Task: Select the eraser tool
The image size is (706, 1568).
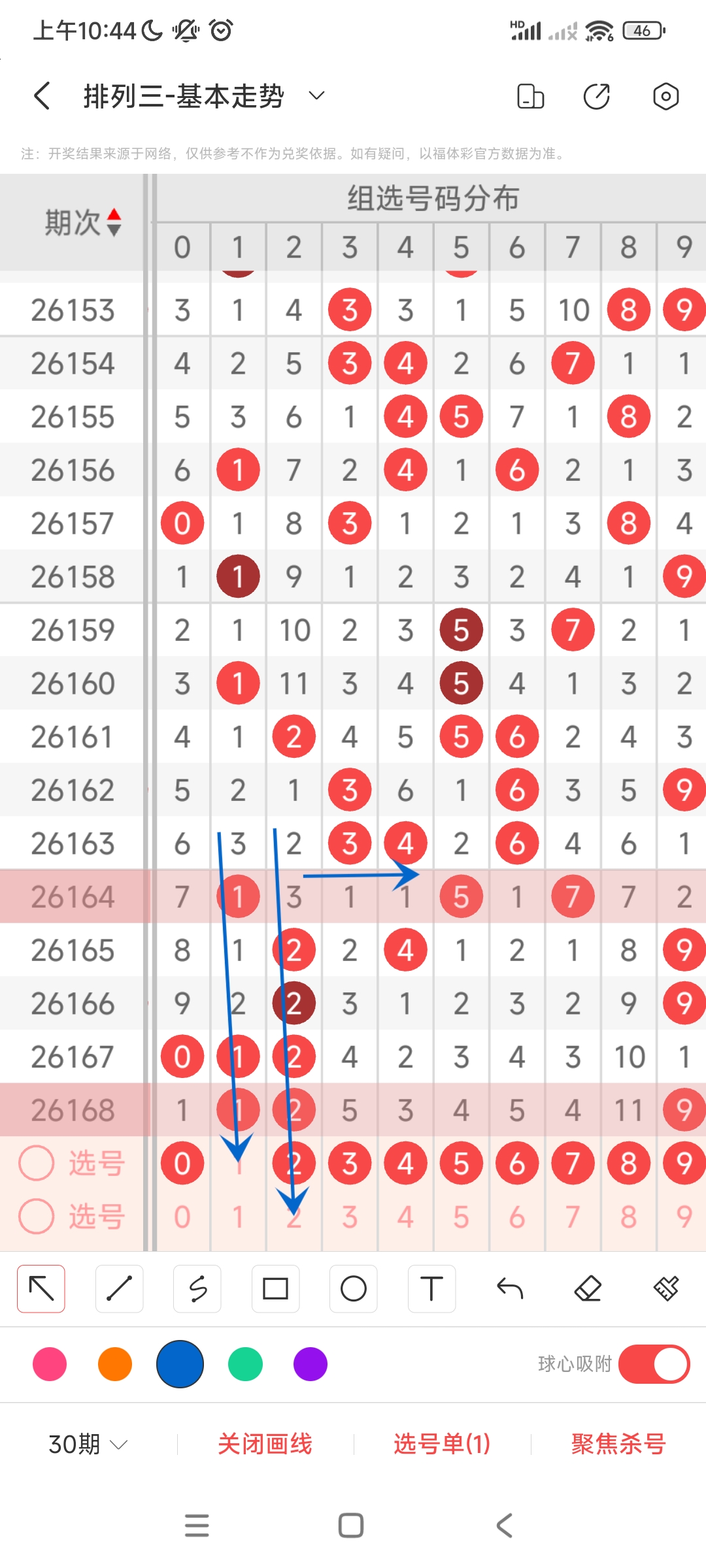Action: point(588,1288)
